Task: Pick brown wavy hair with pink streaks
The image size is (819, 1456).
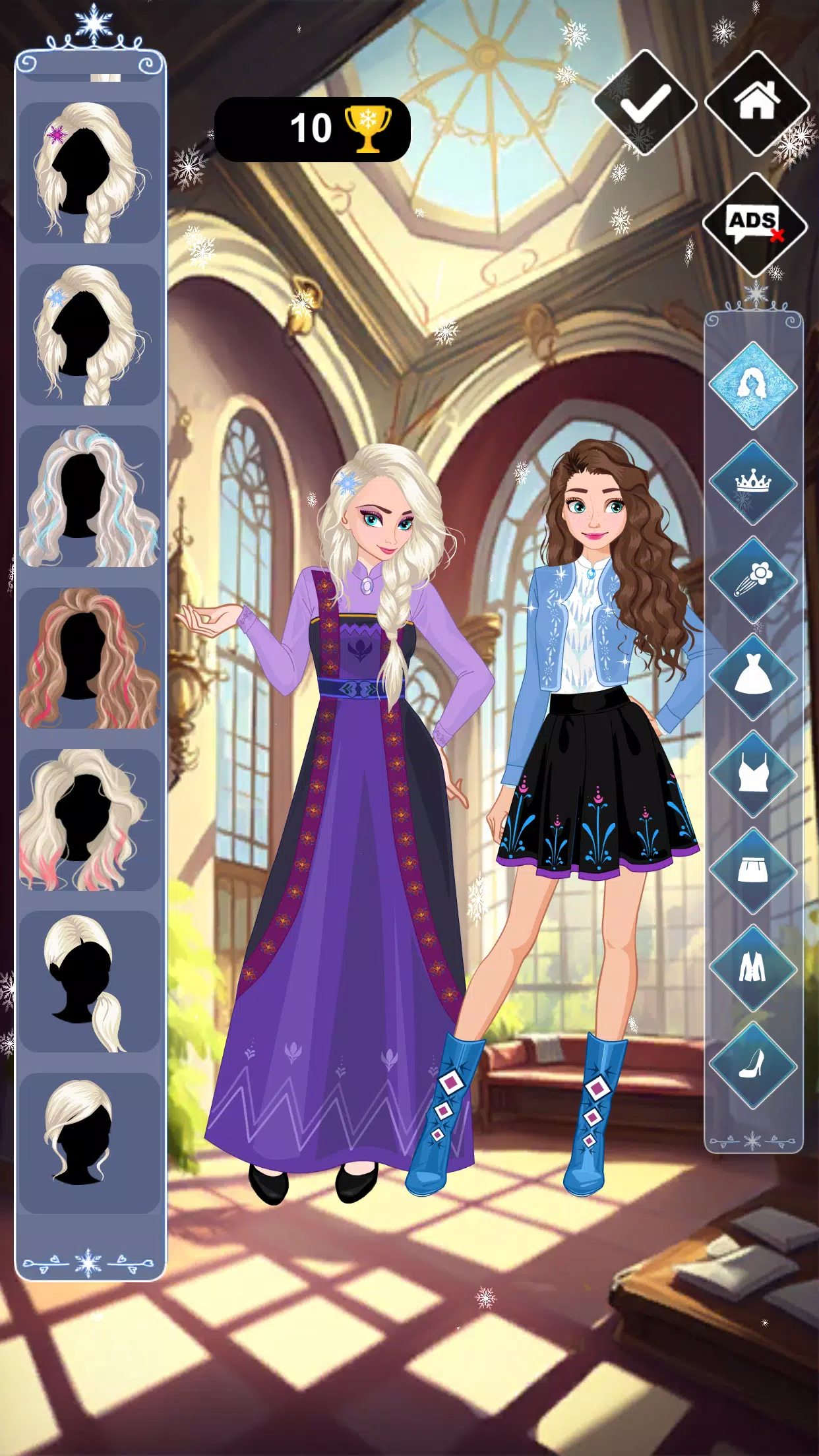Action: [x=90, y=658]
